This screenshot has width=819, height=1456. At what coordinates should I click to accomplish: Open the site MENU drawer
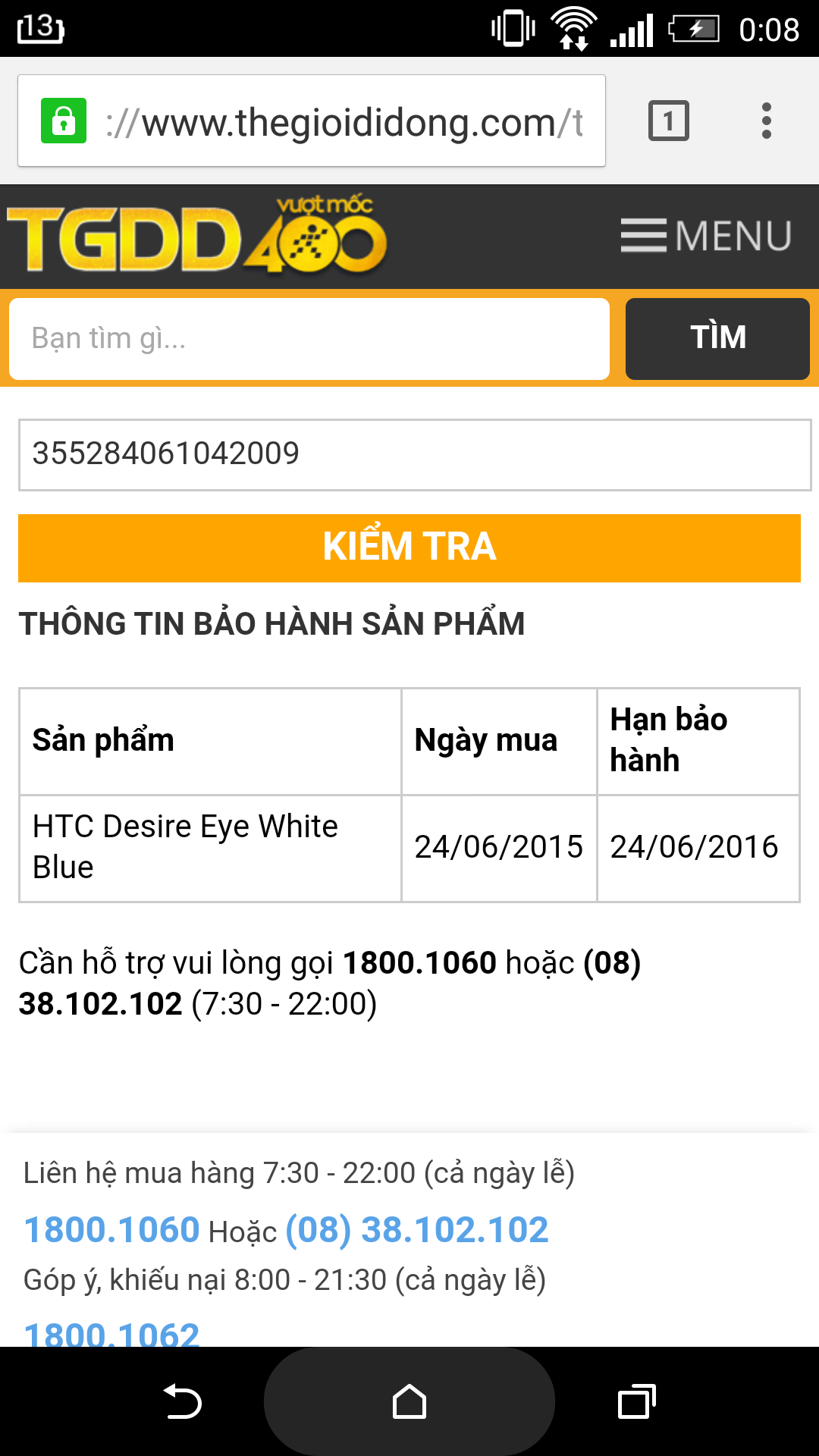point(706,236)
